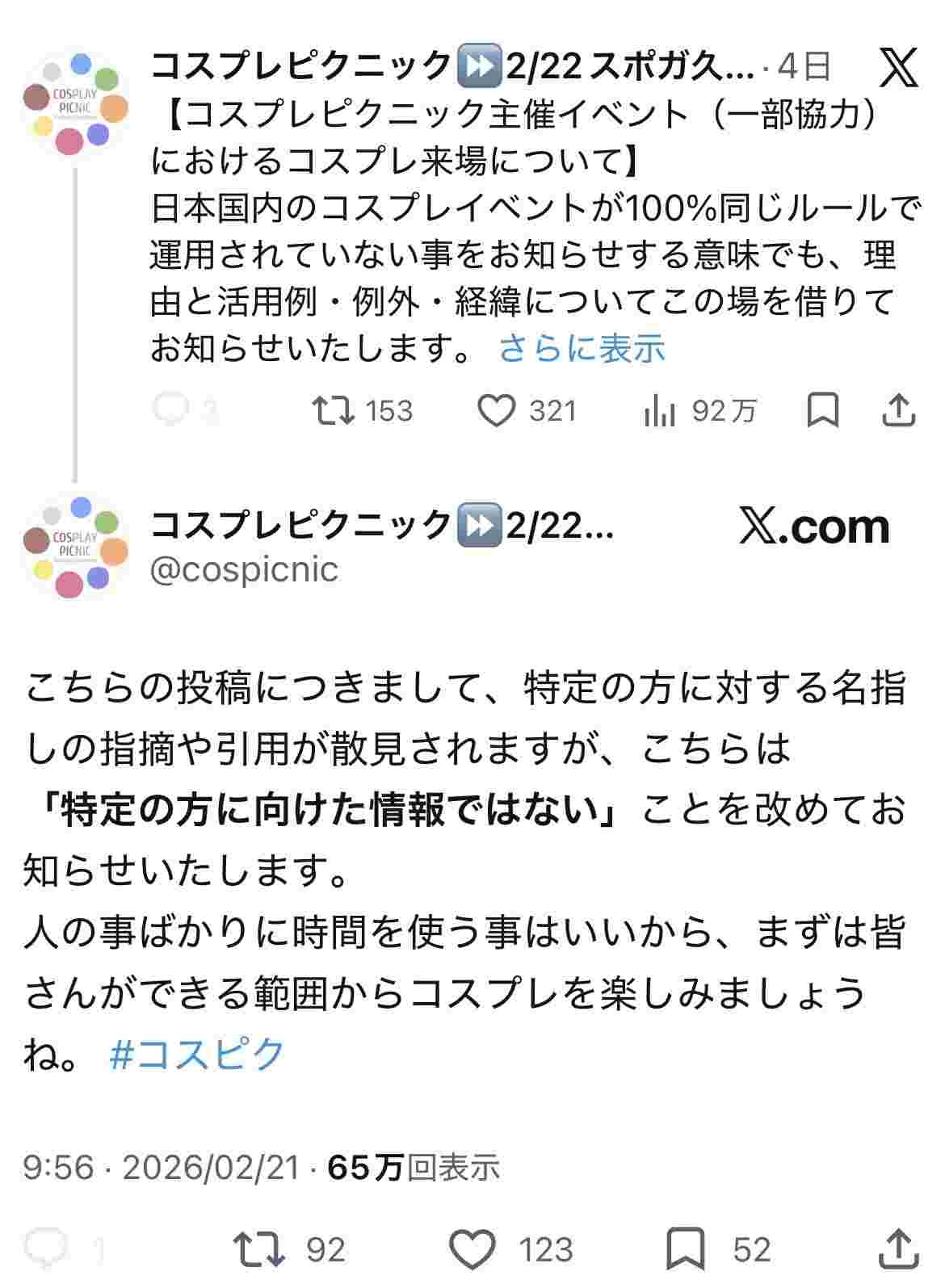Image resolution: width=945 pixels, height=1288 pixels.
Task: Open the #コスピク hashtag
Action: click(197, 1054)
